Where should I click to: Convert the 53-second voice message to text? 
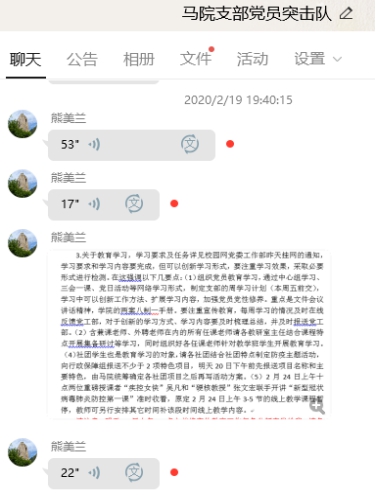click(x=190, y=144)
